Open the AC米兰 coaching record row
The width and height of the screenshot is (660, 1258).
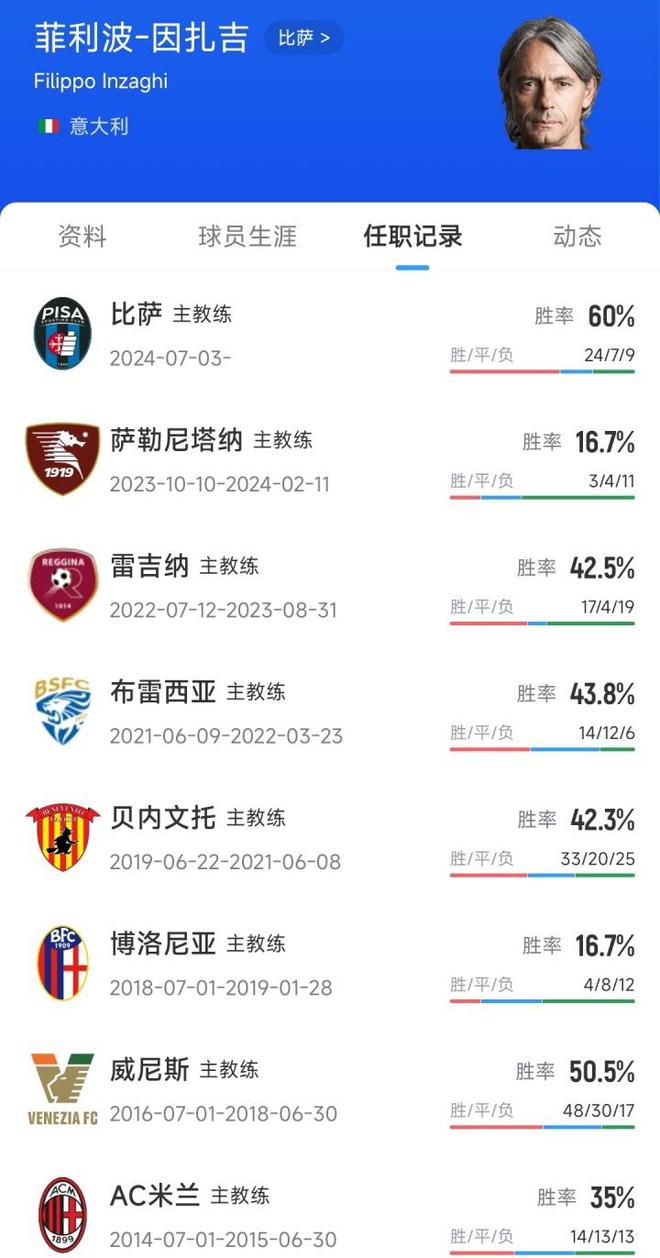pyautogui.click(x=330, y=1214)
